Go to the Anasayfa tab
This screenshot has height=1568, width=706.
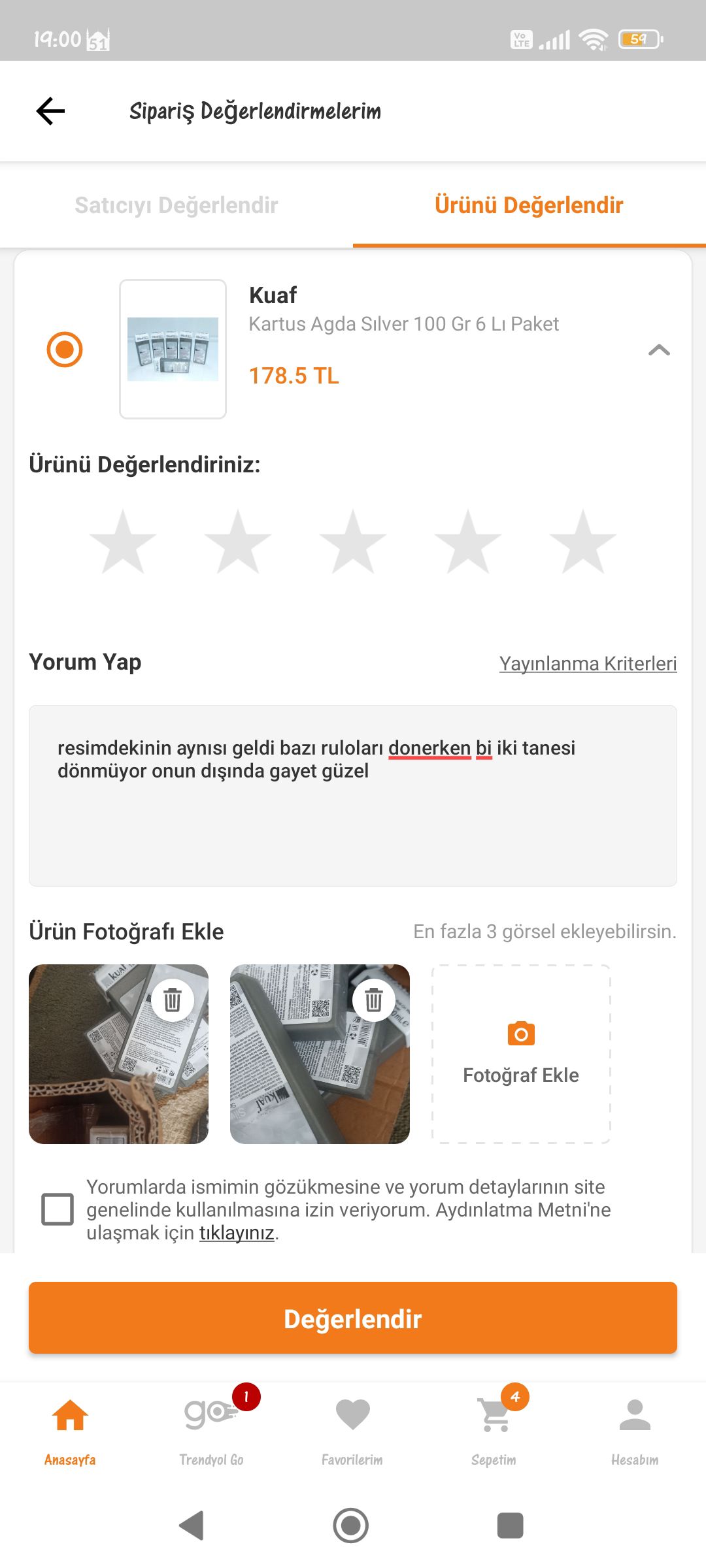70,1431
